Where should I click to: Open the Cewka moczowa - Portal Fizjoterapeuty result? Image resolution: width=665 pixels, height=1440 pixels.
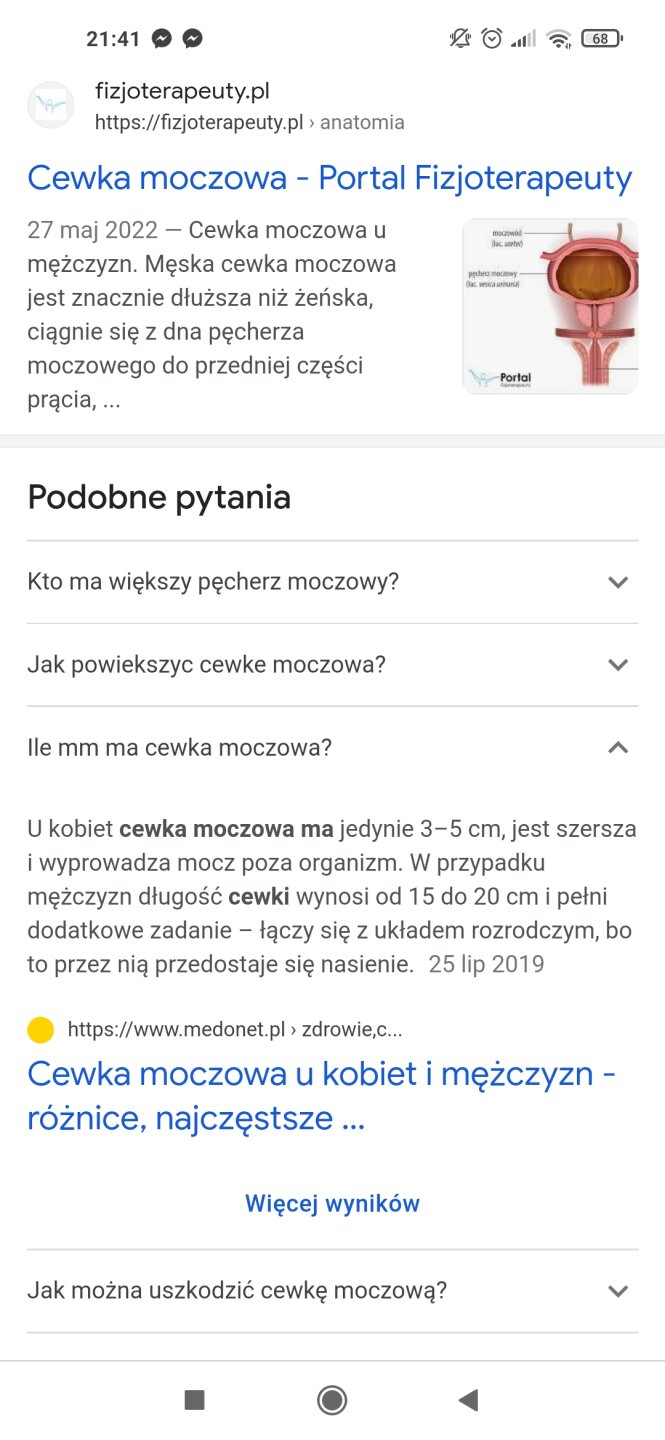(329, 179)
